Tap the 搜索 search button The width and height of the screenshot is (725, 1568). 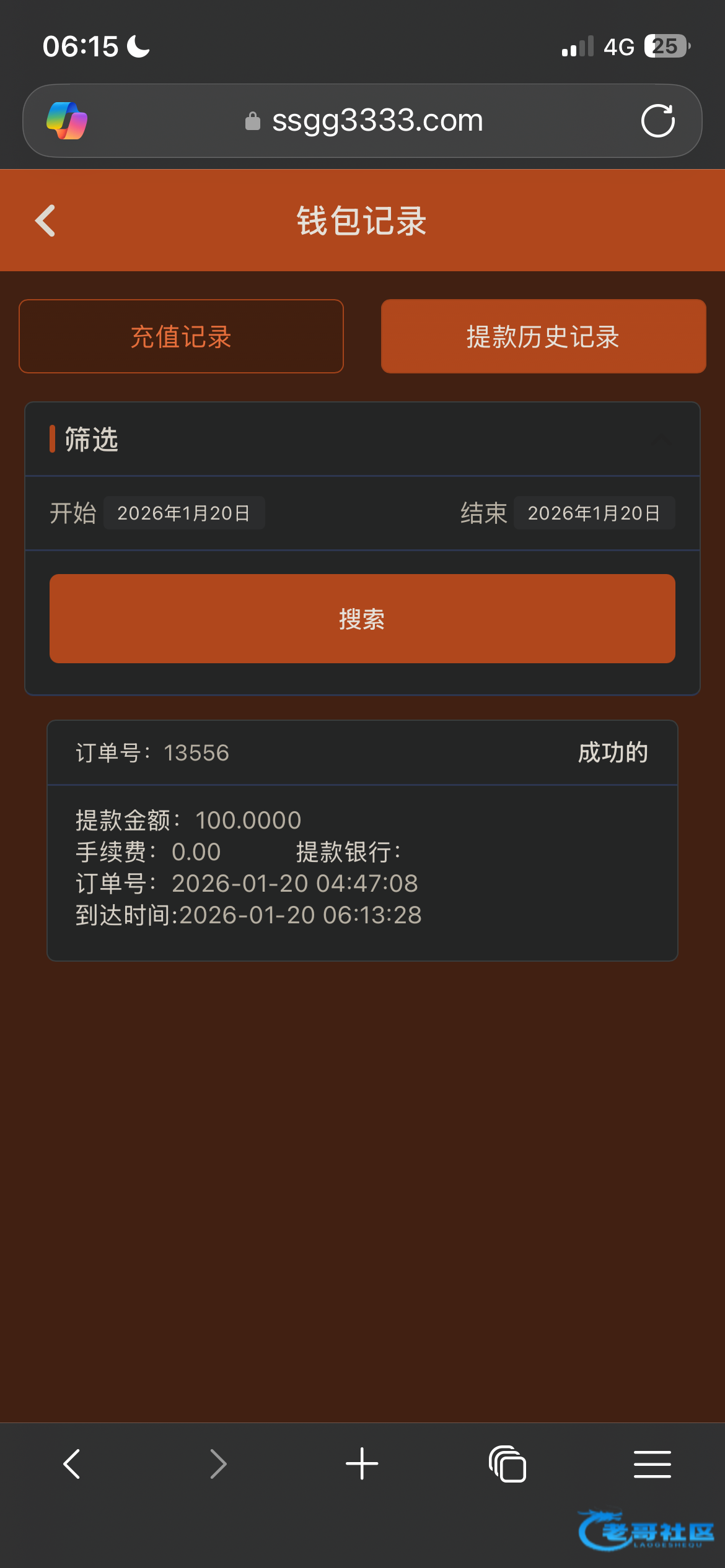point(362,619)
